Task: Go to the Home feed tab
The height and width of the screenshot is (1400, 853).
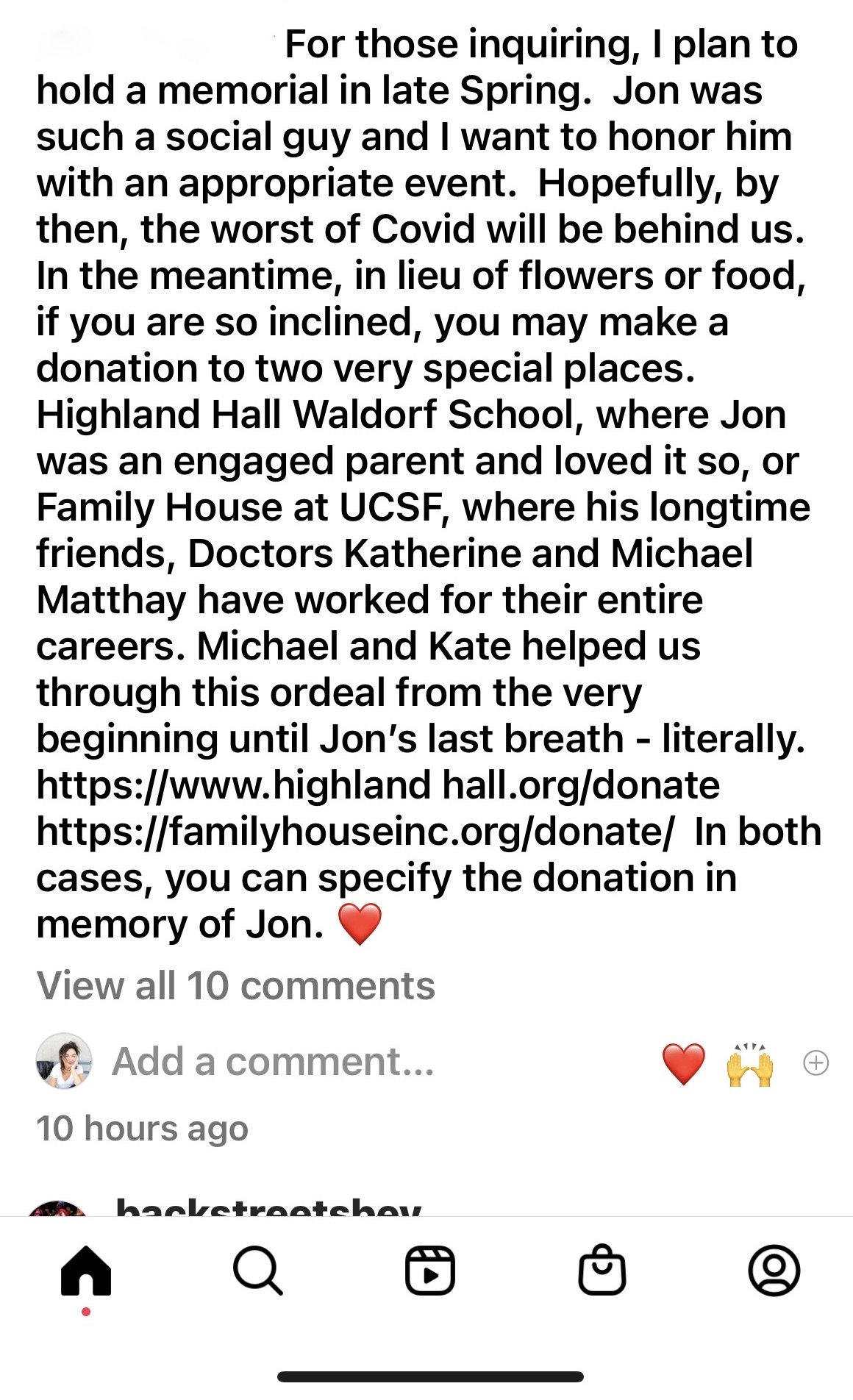Action: [x=86, y=1271]
